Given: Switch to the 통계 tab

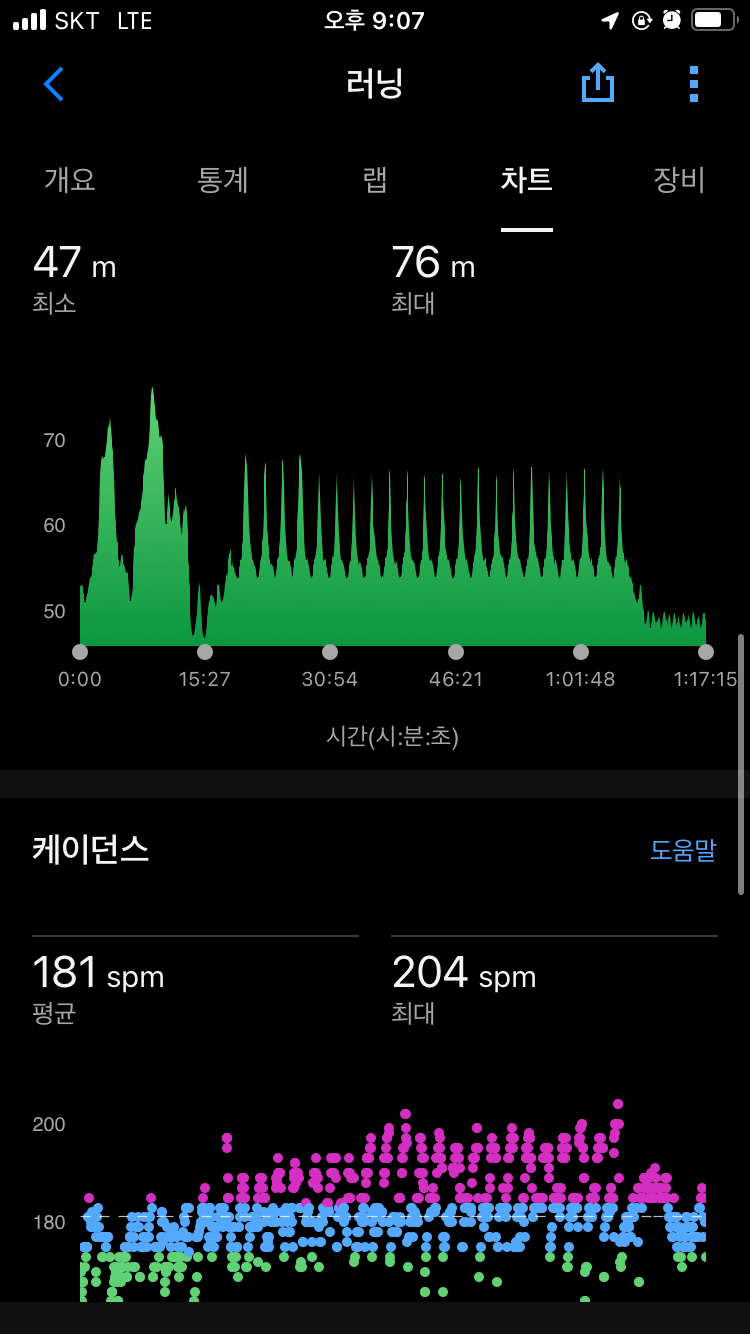Looking at the screenshot, I should click(x=223, y=180).
